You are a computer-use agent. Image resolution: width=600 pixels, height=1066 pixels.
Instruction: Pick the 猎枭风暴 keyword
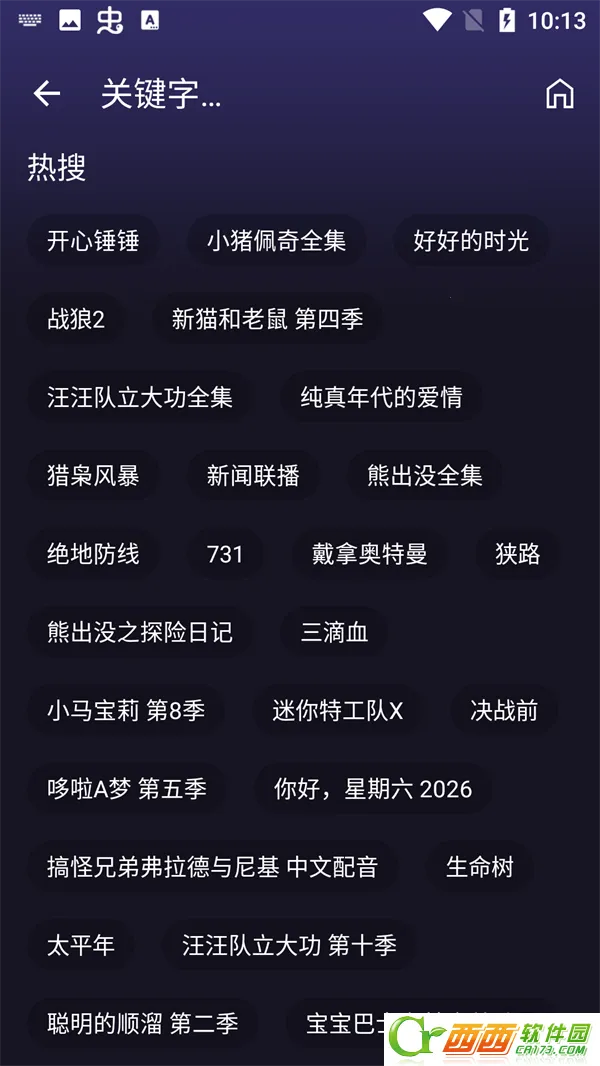click(x=93, y=476)
